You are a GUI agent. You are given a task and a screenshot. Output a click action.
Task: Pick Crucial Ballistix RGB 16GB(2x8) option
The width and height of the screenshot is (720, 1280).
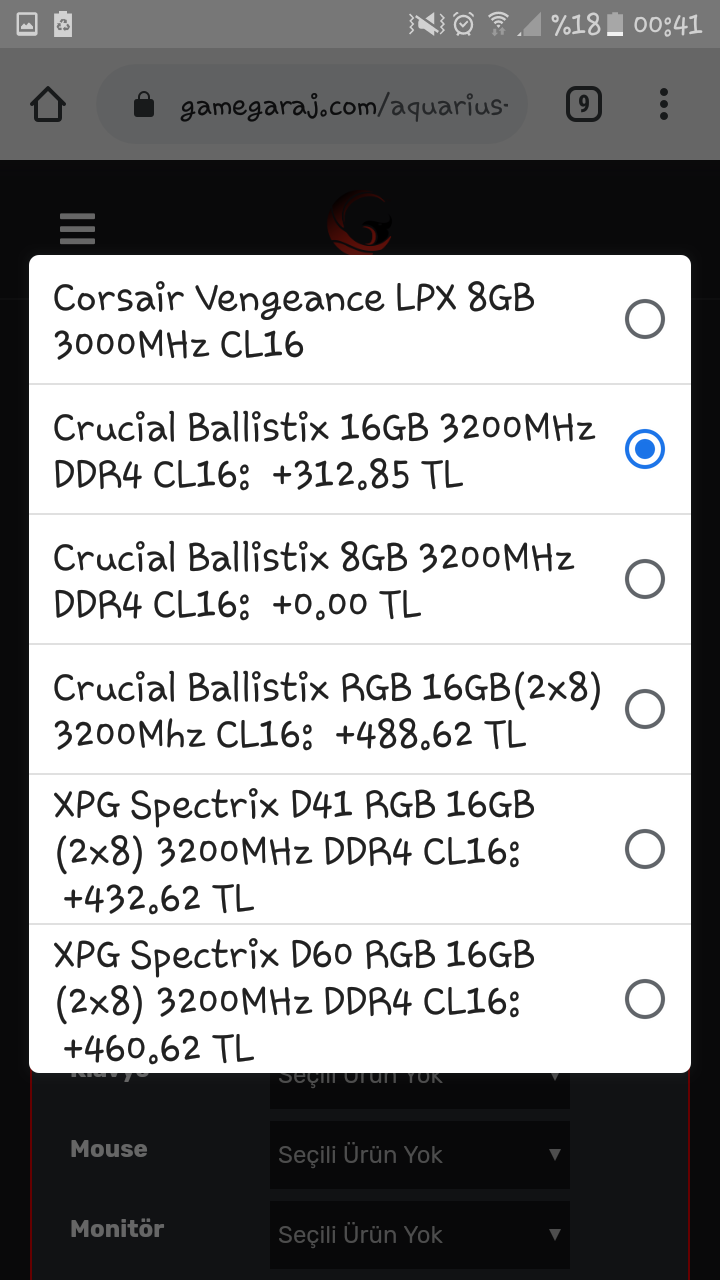(x=644, y=709)
